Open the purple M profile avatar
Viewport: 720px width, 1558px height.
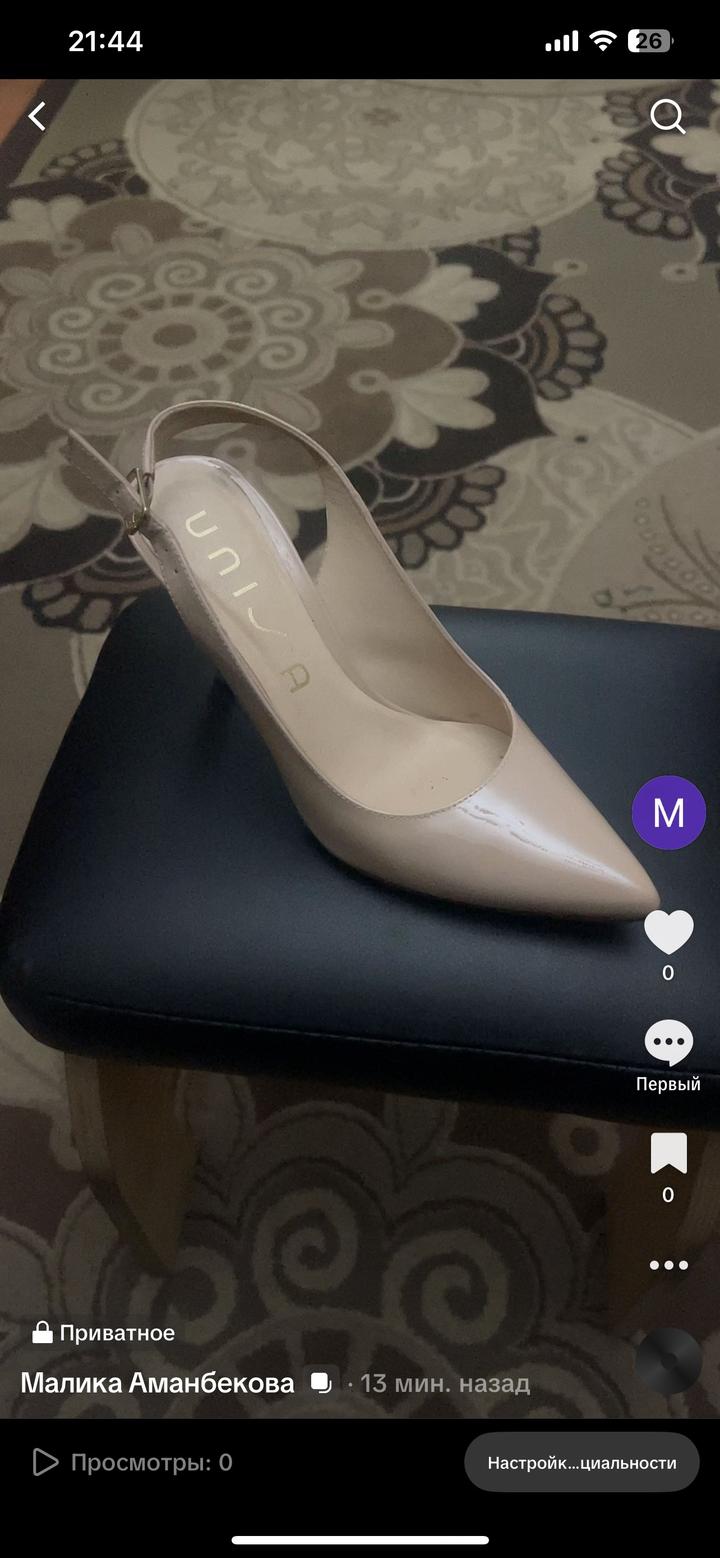tap(669, 812)
